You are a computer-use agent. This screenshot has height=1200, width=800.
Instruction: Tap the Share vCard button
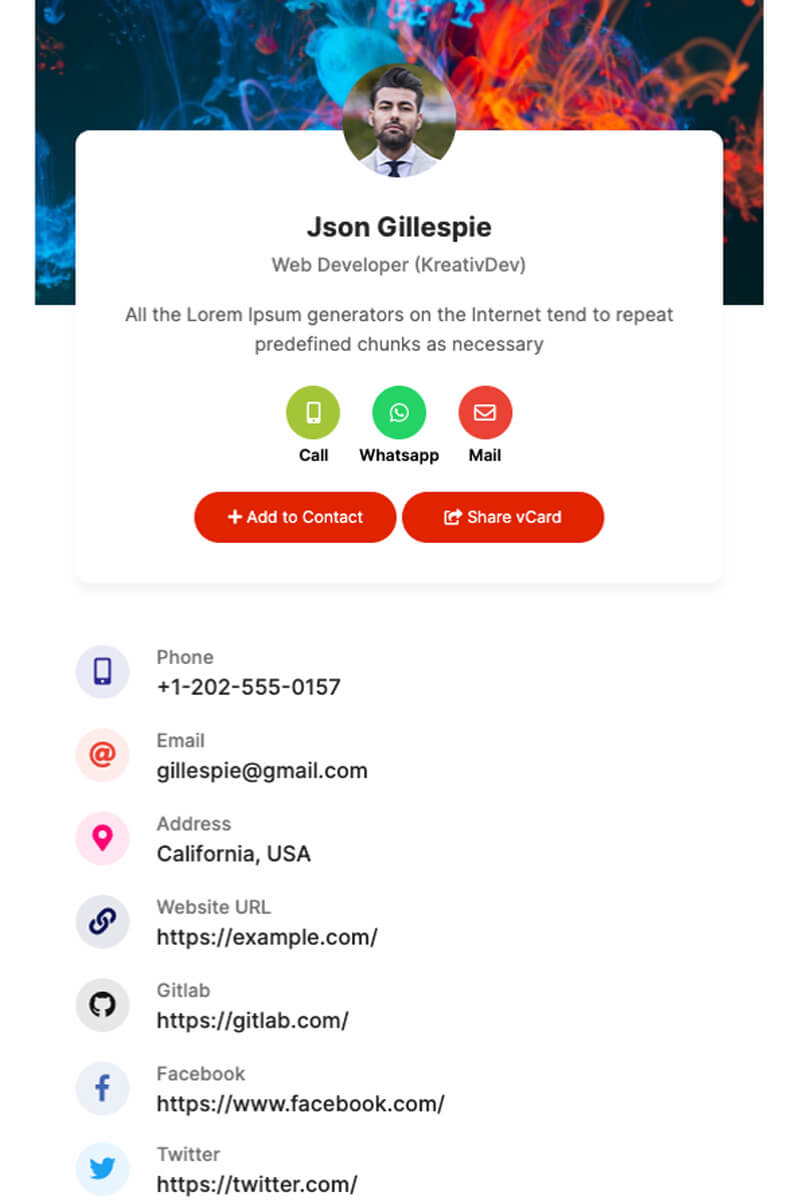coord(503,517)
